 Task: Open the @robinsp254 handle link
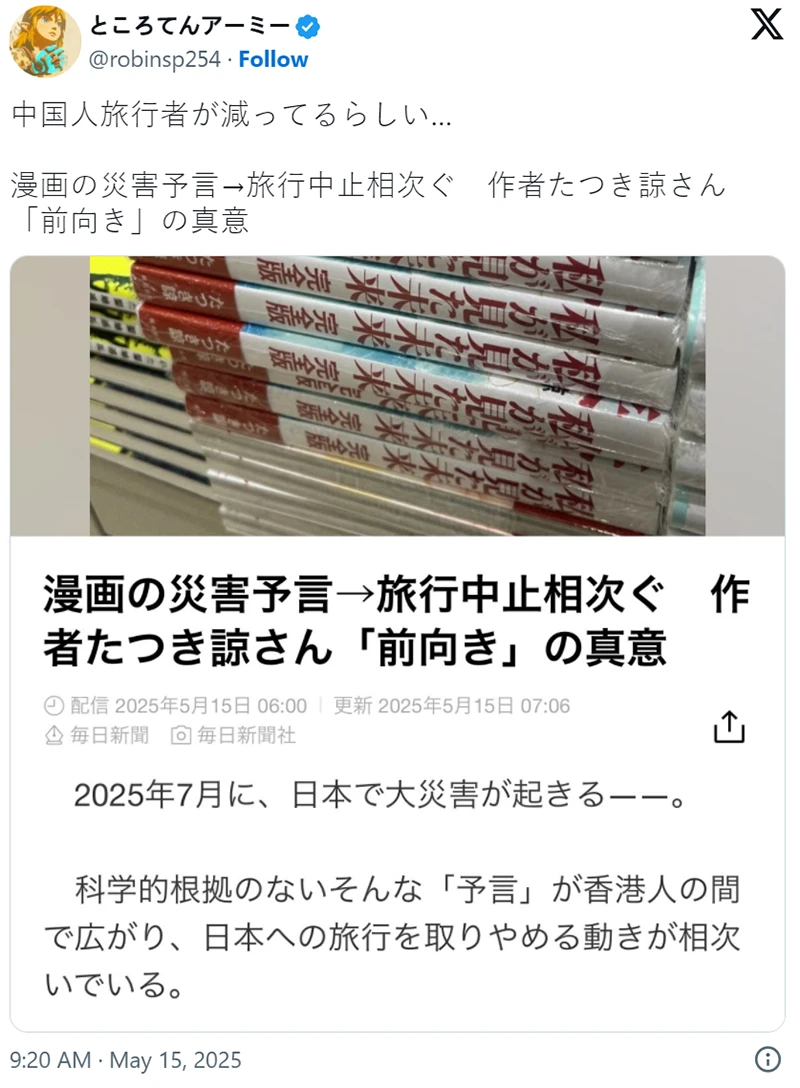[155, 59]
